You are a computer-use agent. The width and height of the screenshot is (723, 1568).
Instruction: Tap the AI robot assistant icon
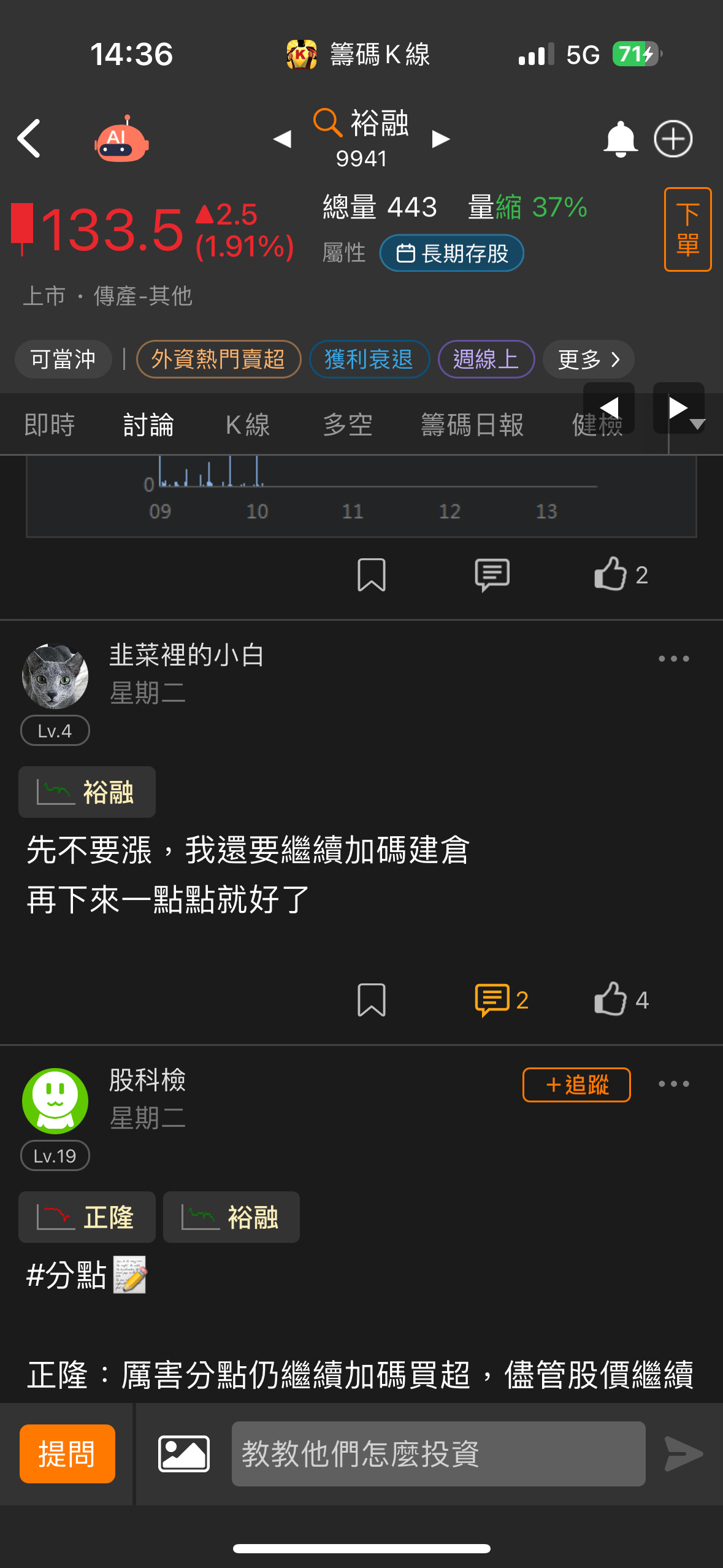121,139
